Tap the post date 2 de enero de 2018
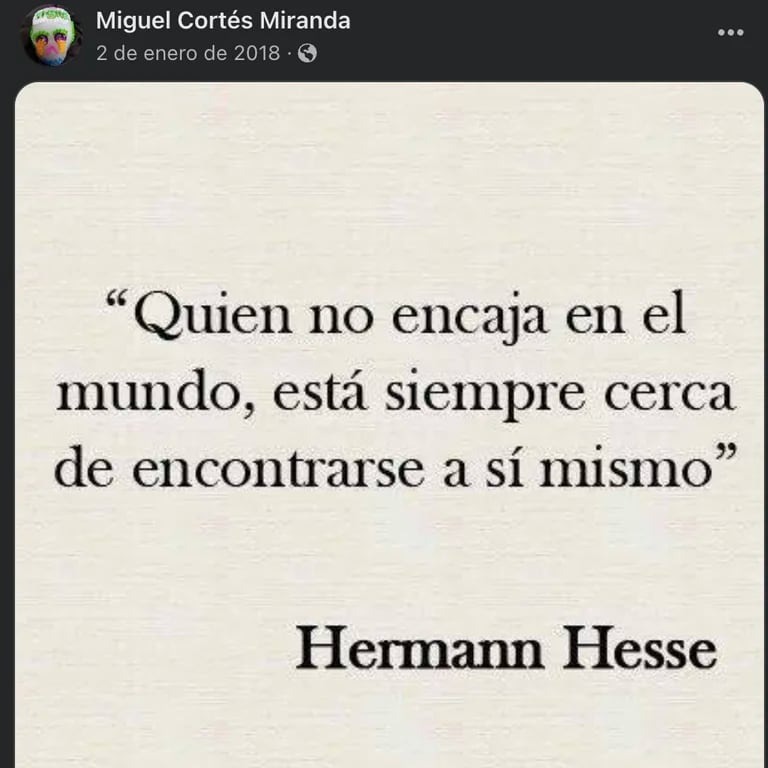768x768 pixels. (x=188, y=53)
